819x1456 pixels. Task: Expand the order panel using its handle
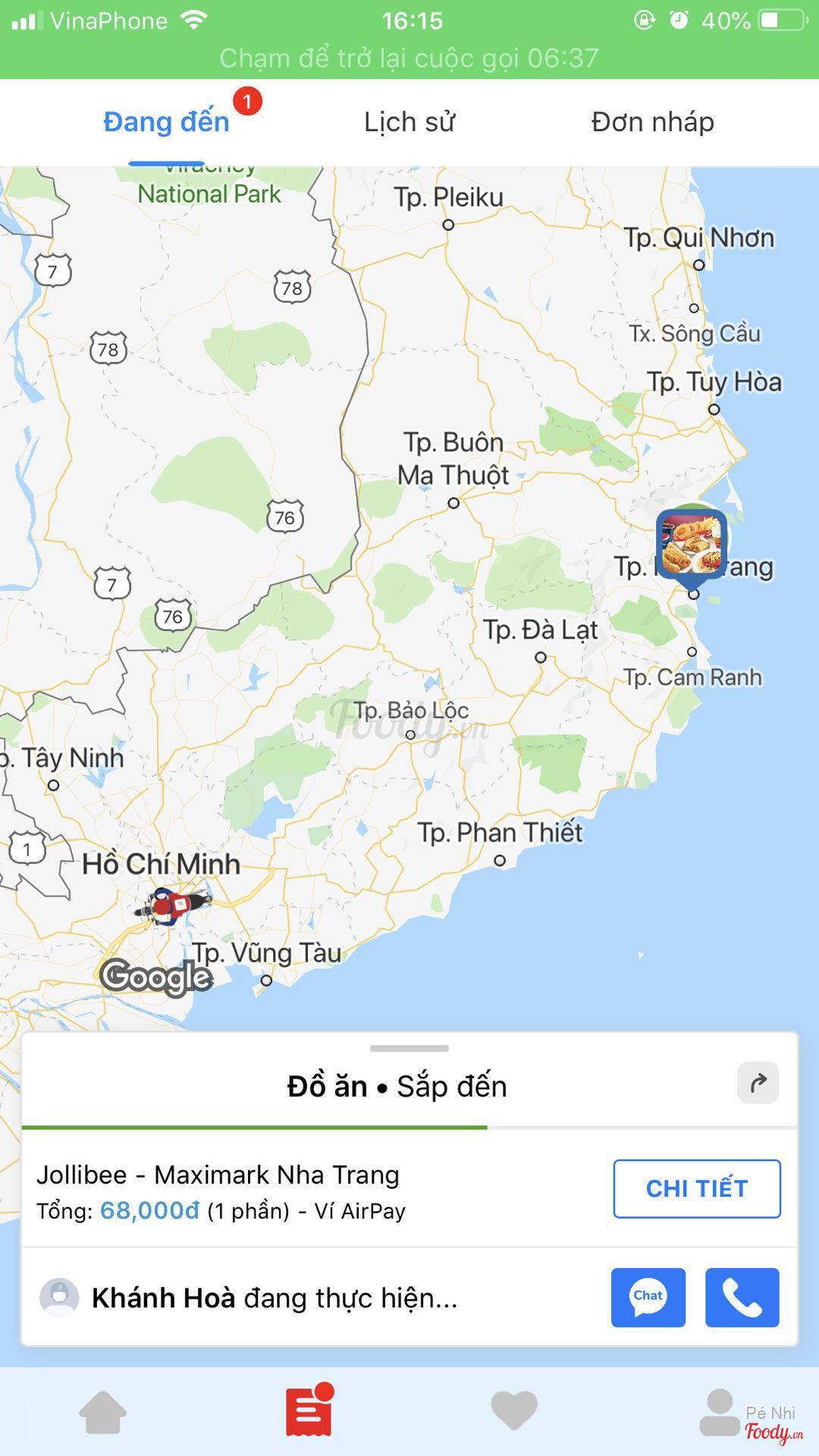click(x=409, y=1049)
